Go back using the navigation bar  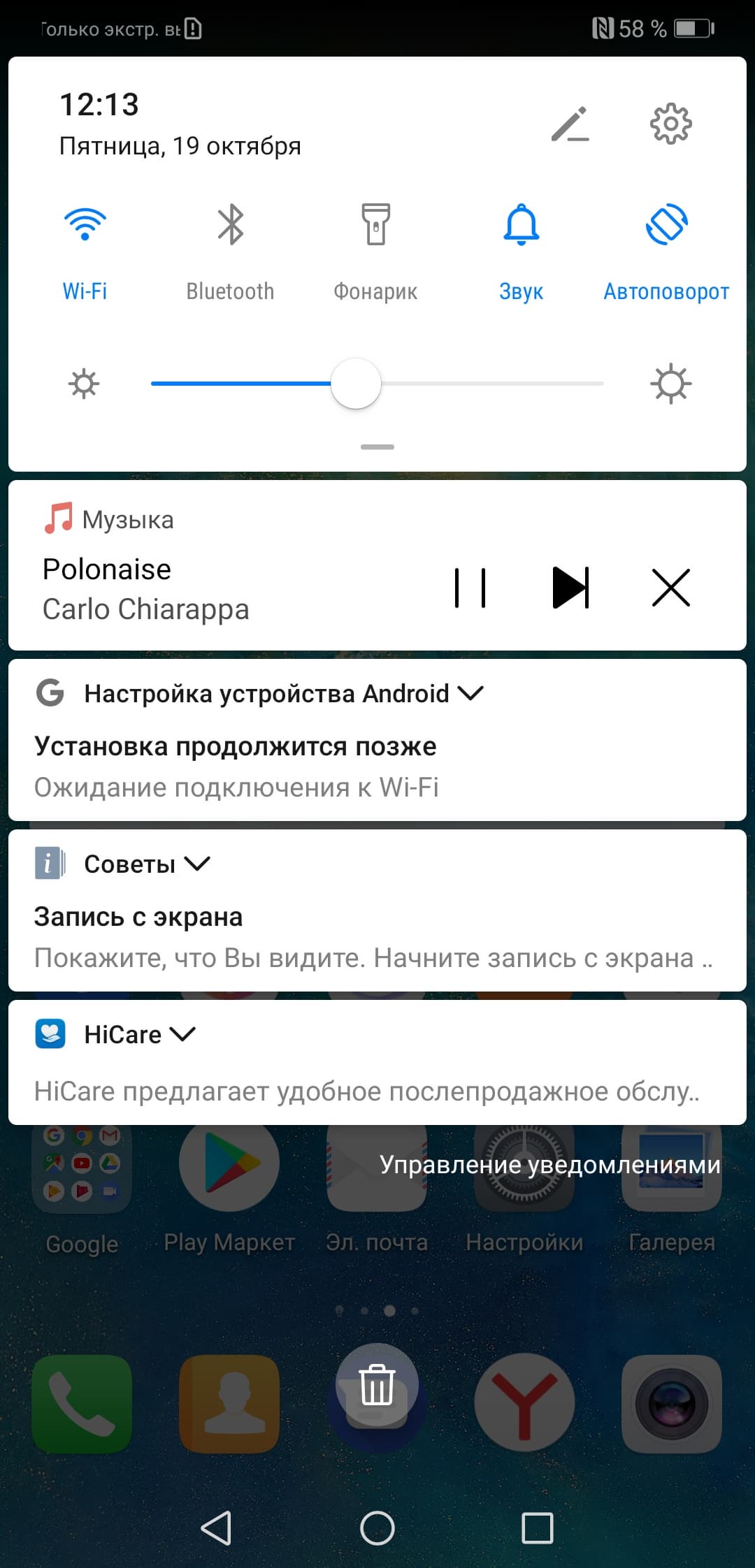tap(216, 1527)
